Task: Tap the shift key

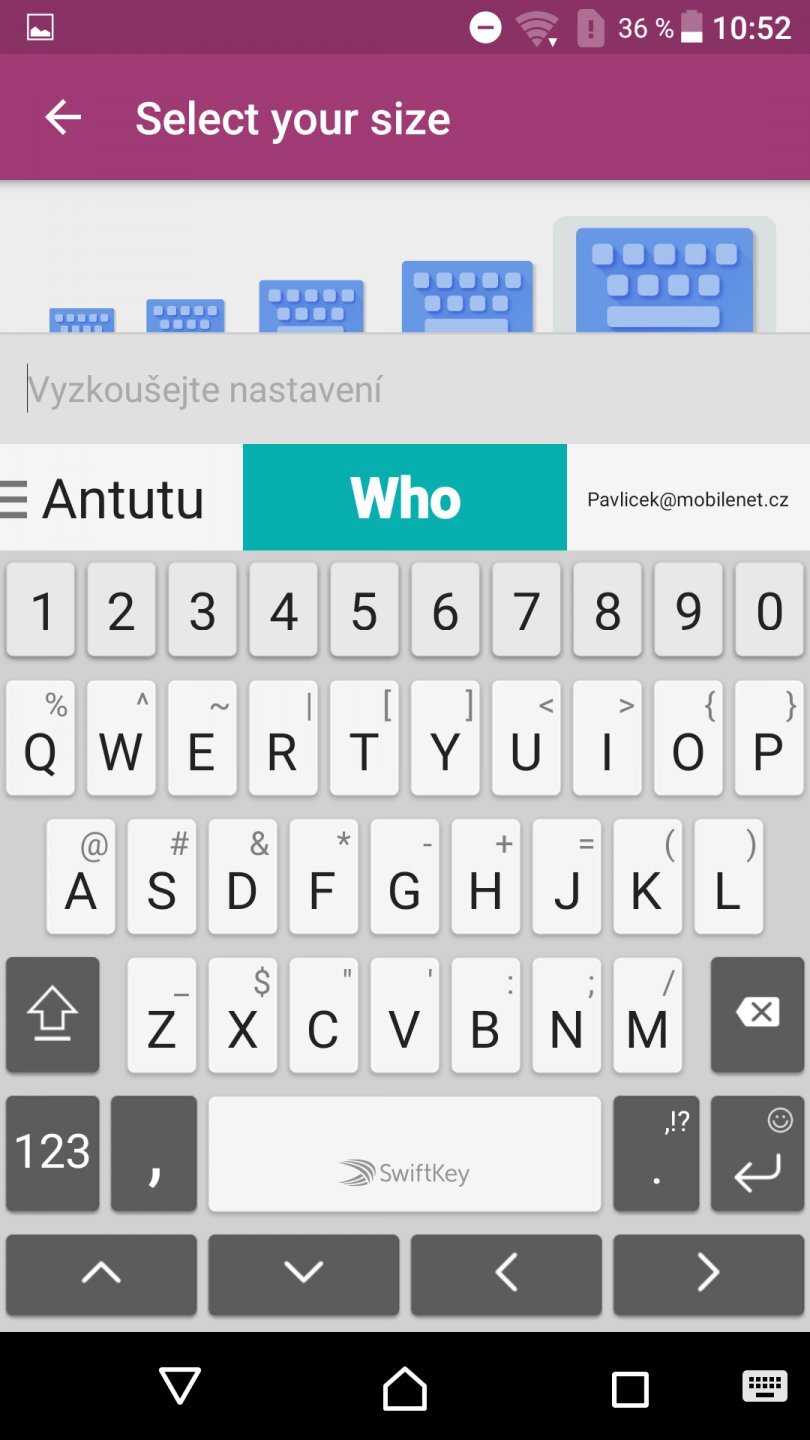Action: click(53, 1014)
